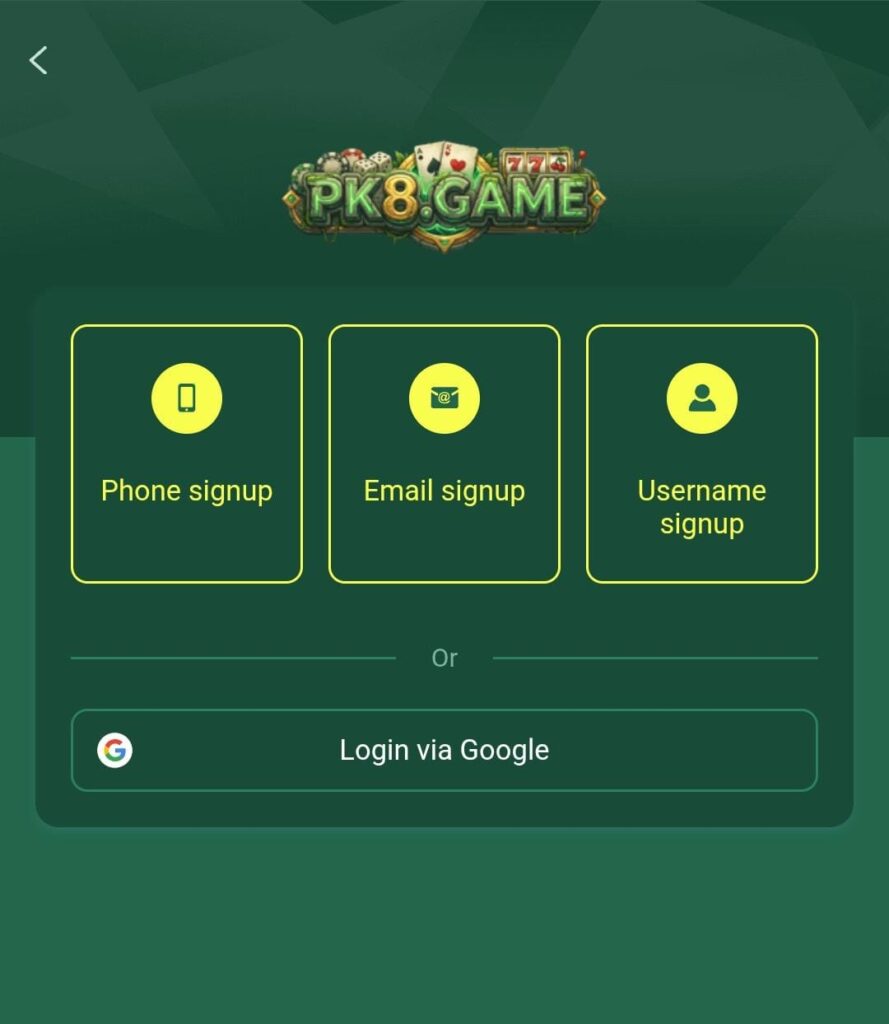The image size is (889, 1024).
Task: Choose Phone signup option
Action: point(187,453)
